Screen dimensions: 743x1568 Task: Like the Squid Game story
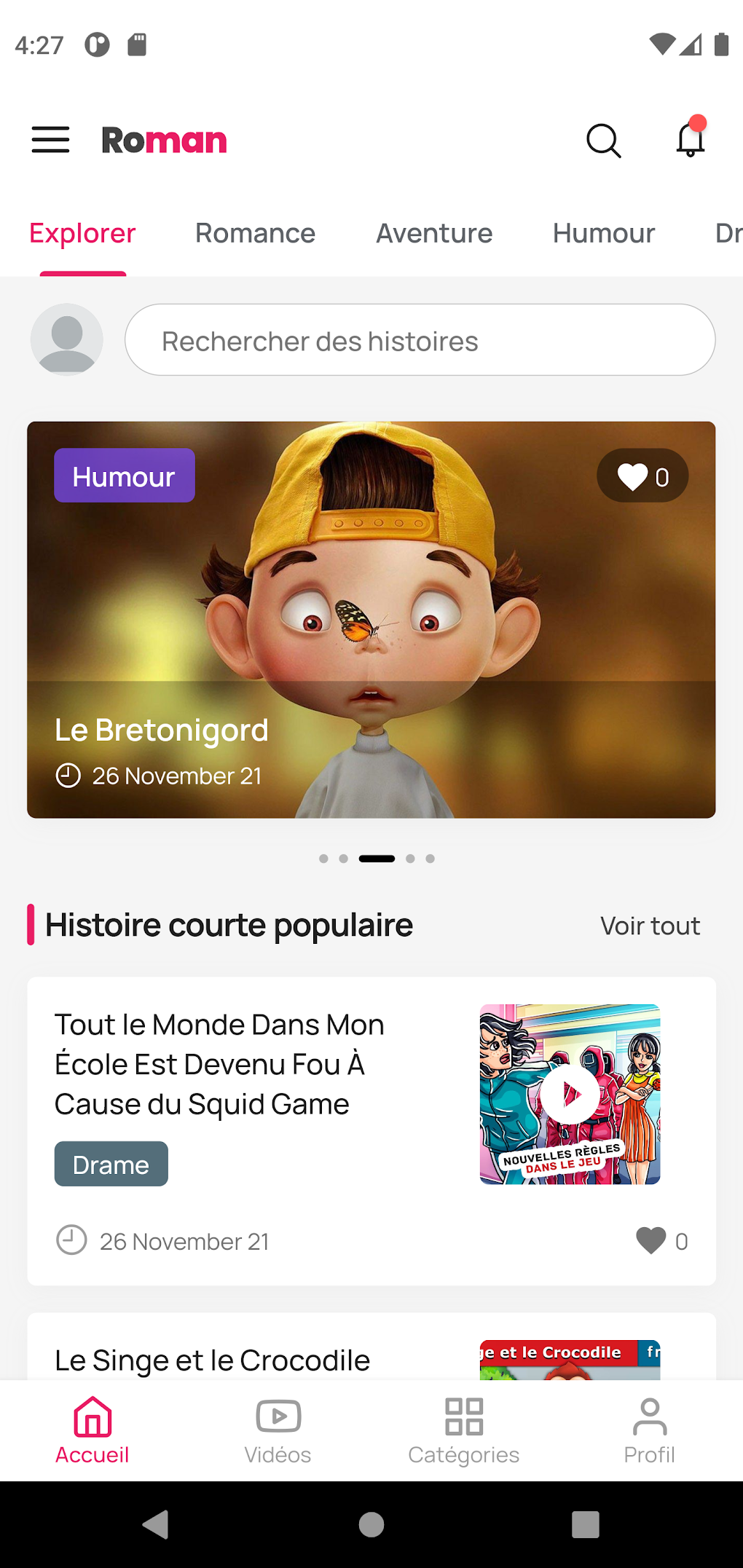[x=652, y=1240]
